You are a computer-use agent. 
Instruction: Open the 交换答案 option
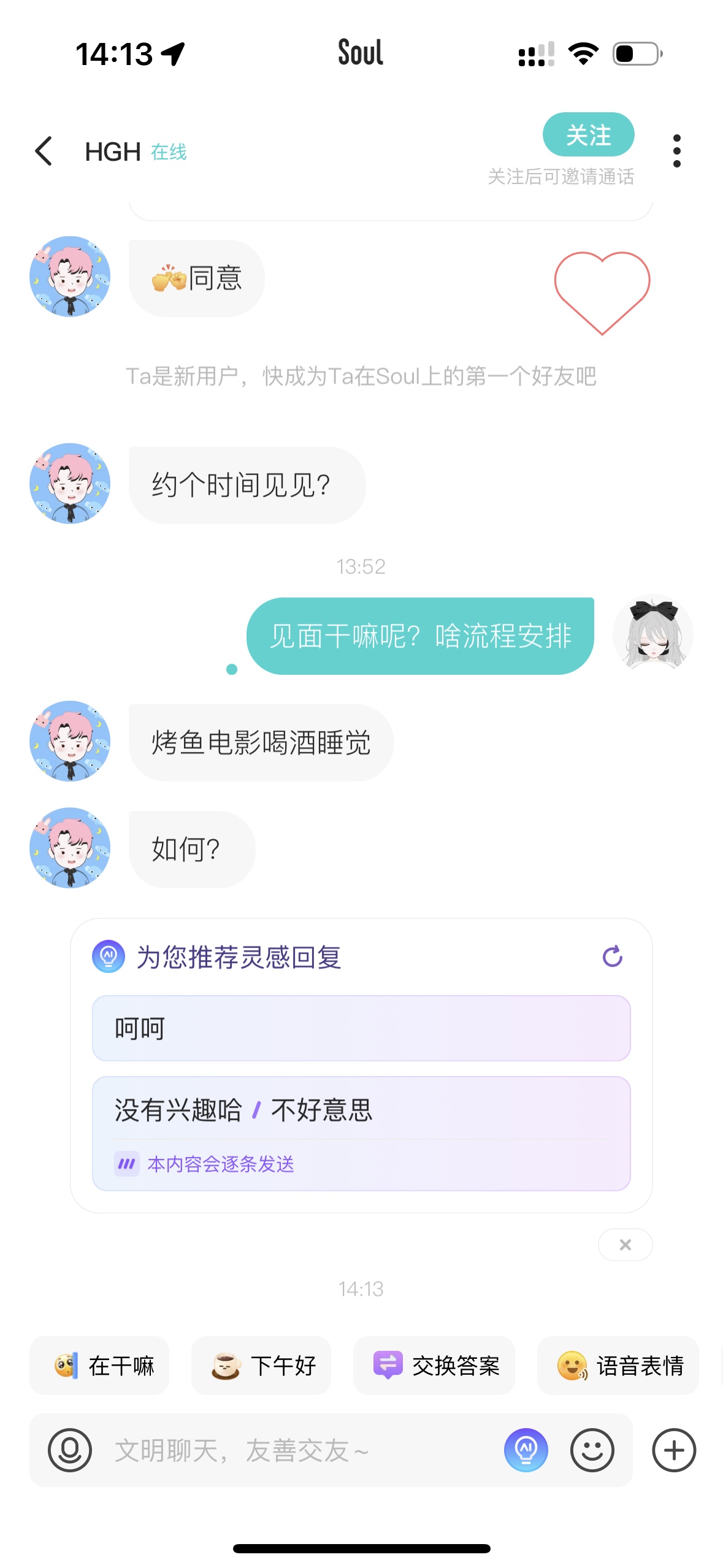pyautogui.click(x=434, y=1366)
